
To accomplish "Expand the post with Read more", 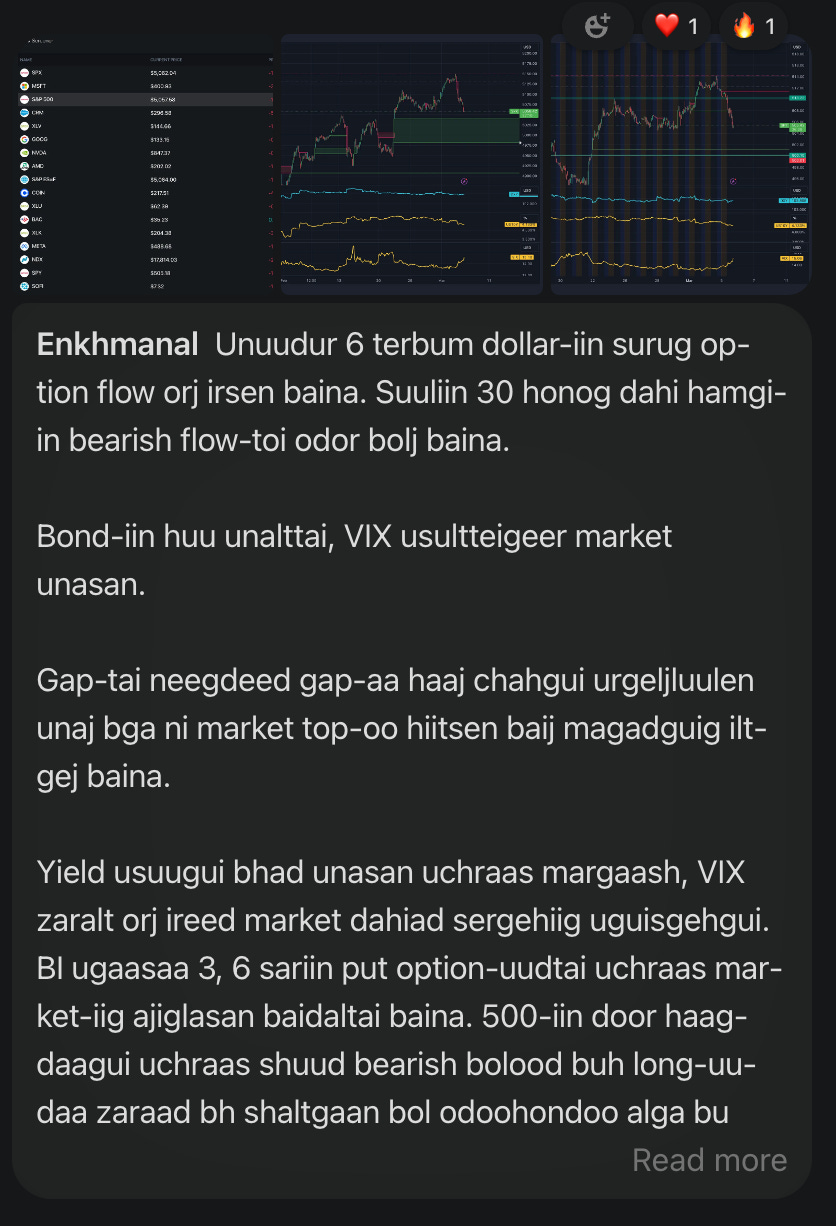I will [x=709, y=1160].
